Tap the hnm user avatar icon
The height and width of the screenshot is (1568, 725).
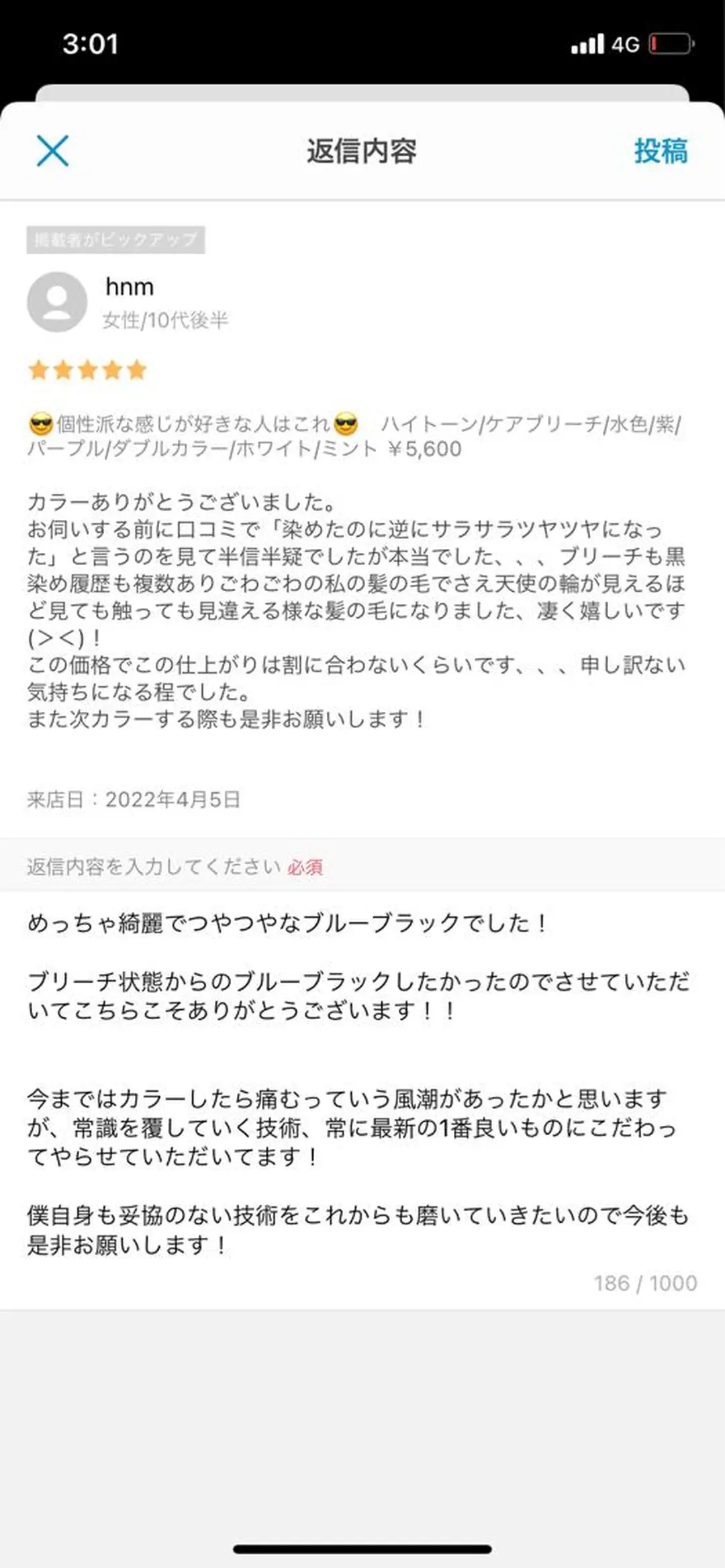coord(58,301)
